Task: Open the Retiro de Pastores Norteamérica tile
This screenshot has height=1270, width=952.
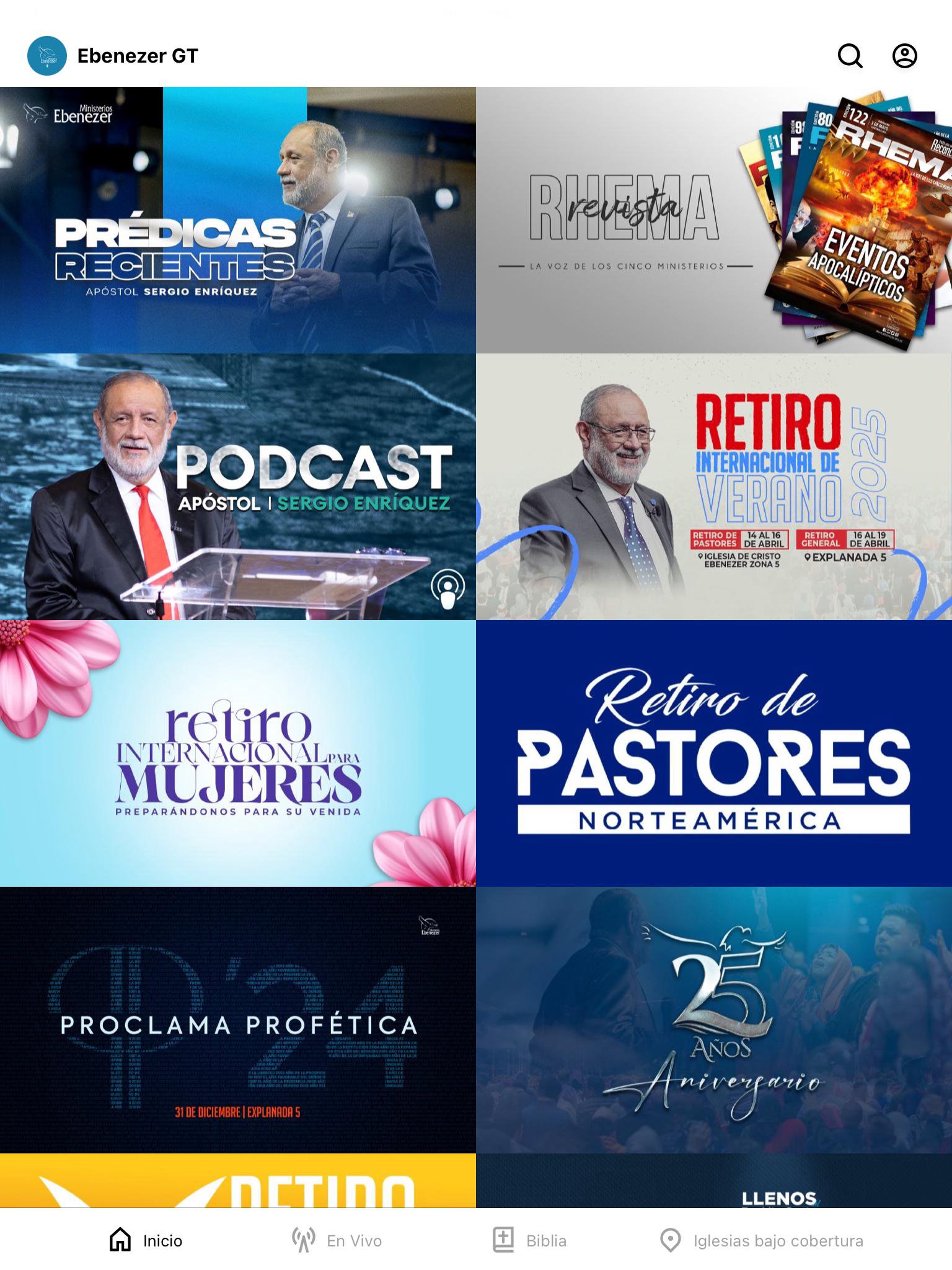Action: 714,753
